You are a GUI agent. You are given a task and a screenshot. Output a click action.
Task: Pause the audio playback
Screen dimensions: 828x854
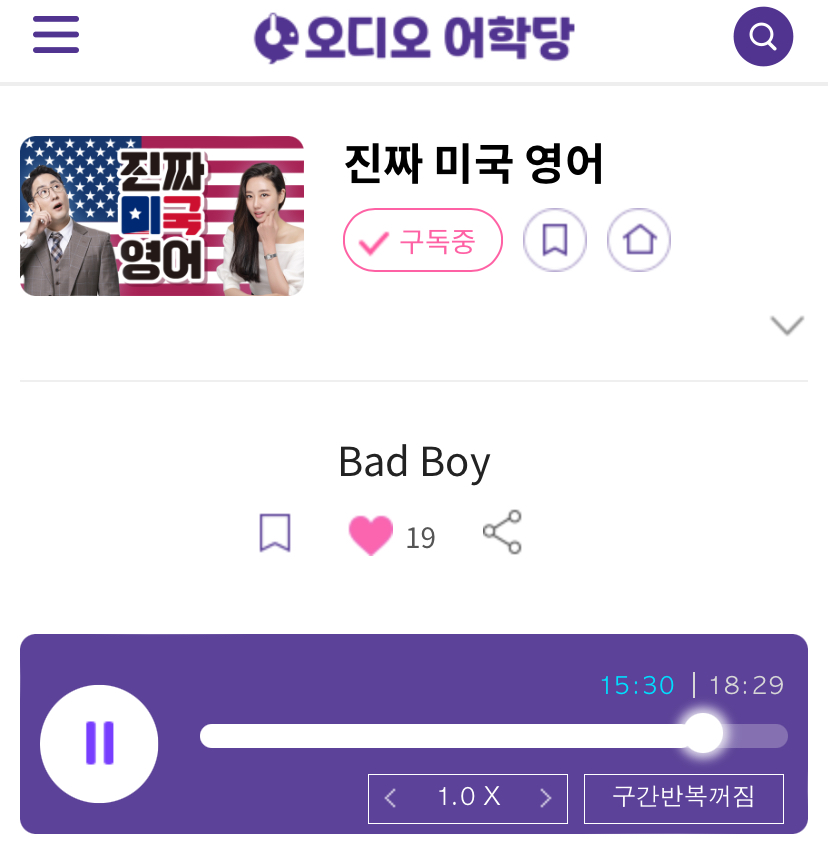click(99, 744)
